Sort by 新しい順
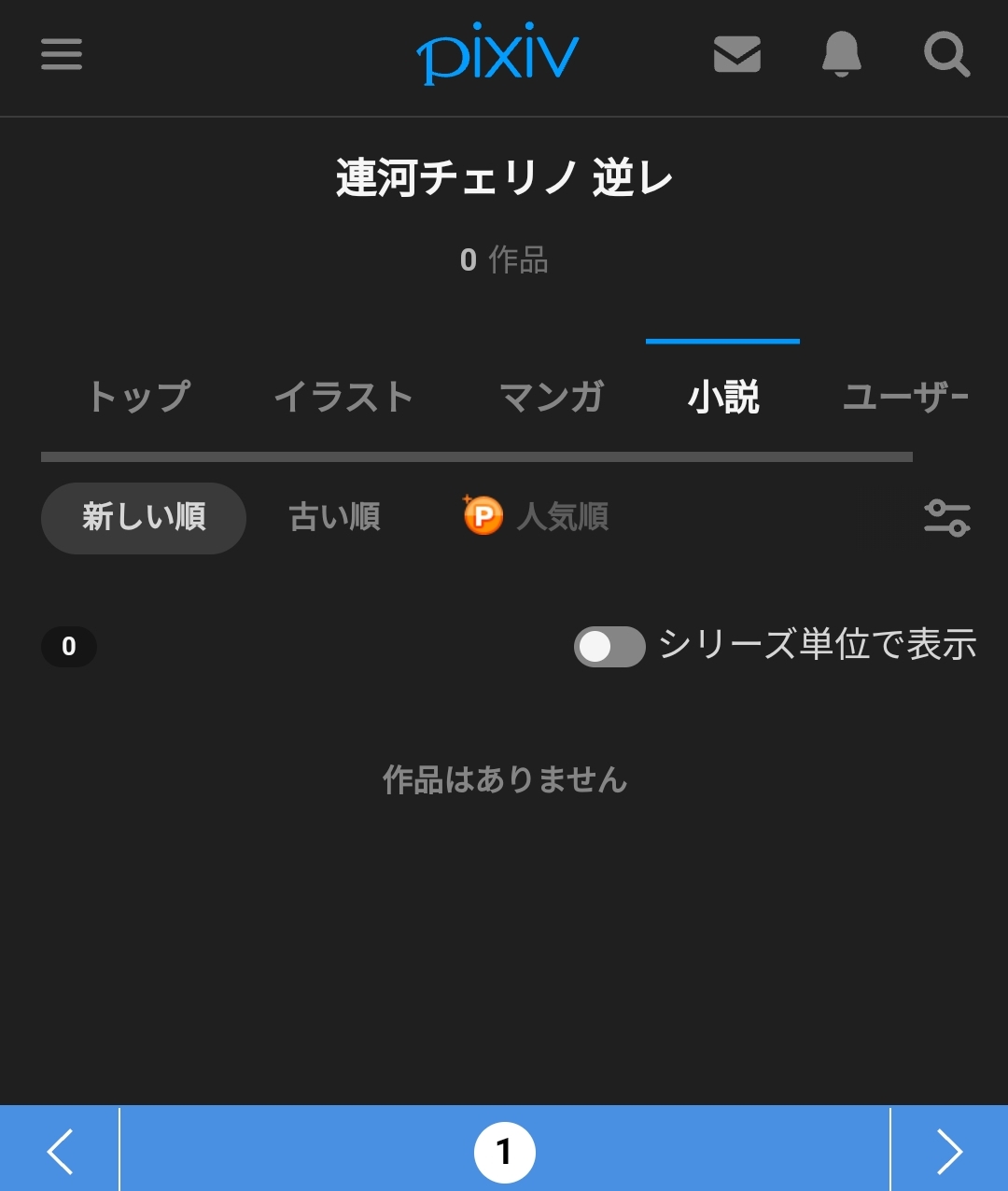 click(x=144, y=517)
